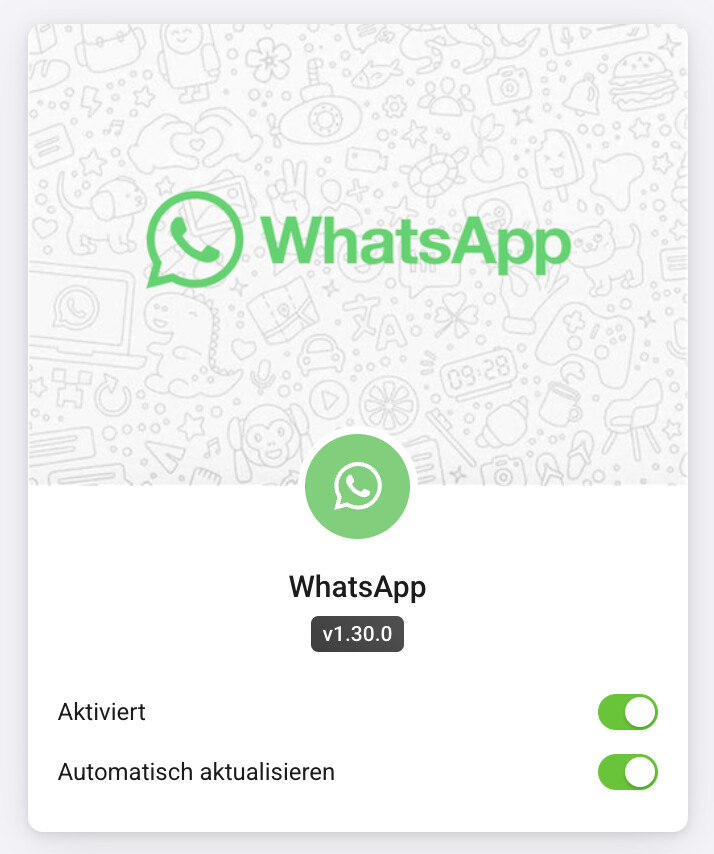This screenshot has height=854, width=714.
Task: Toggle off the Aktiviert switch
Action: tap(627, 712)
